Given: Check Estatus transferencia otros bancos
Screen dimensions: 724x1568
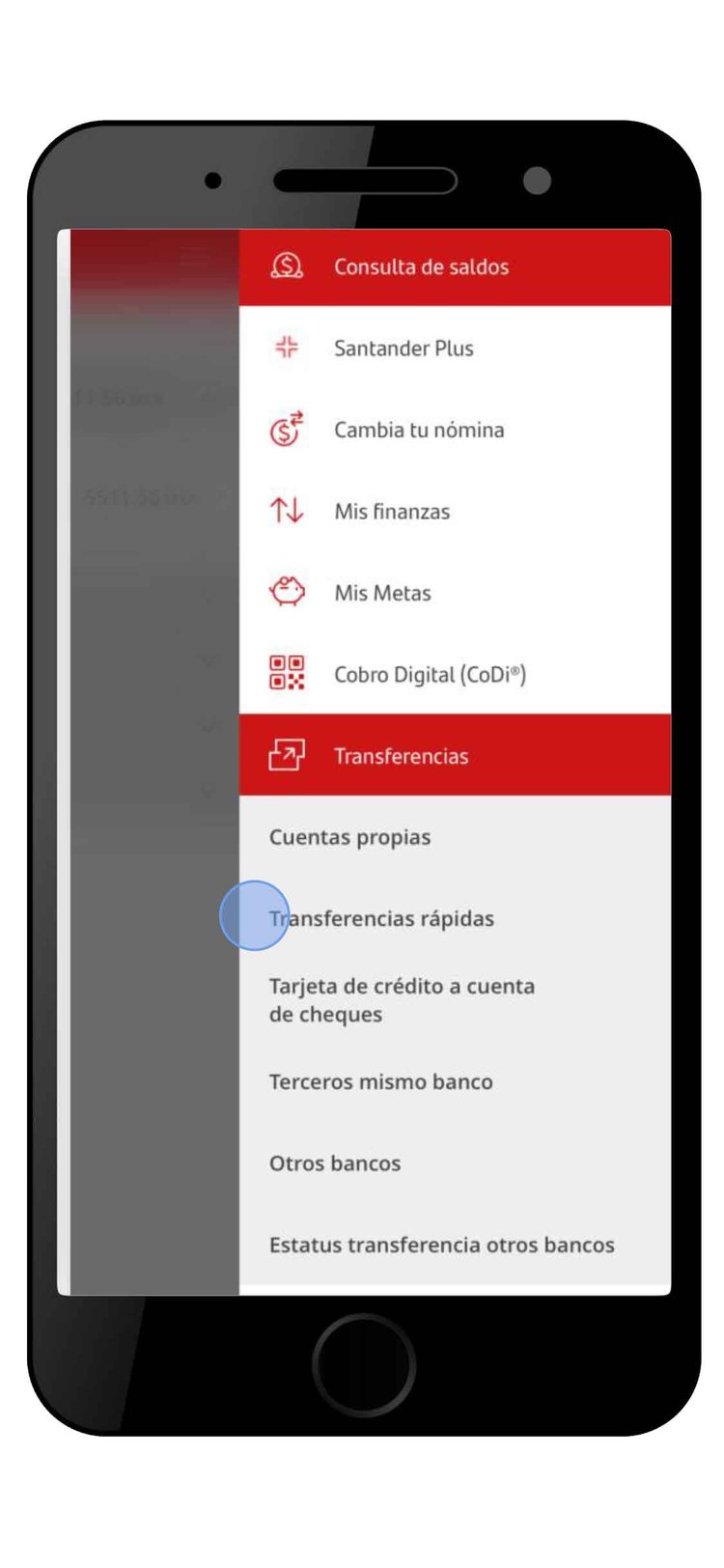Looking at the screenshot, I should [x=441, y=1246].
